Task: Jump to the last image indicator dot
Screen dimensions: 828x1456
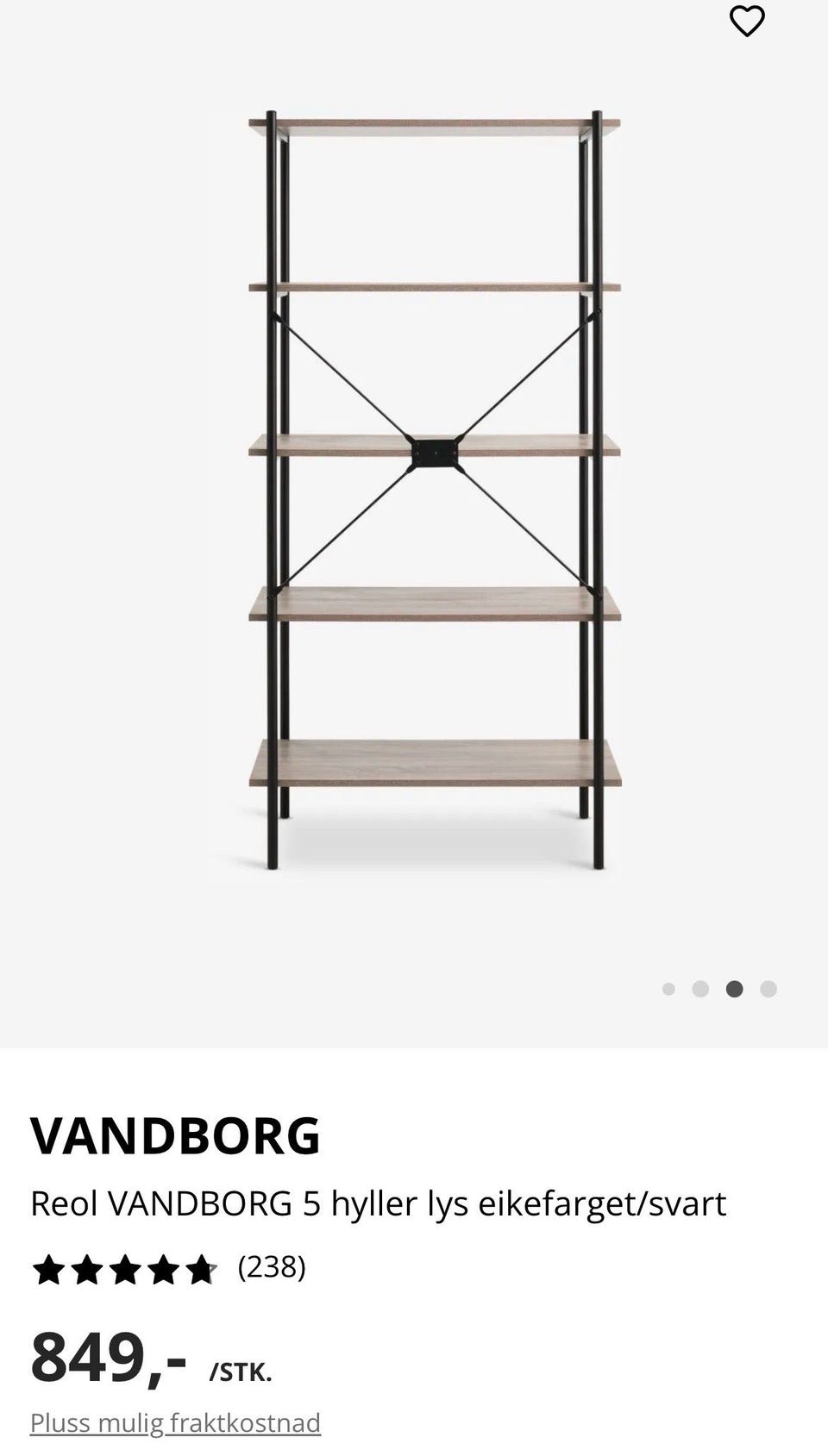Action: pyautogui.click(x=768, y=989)
